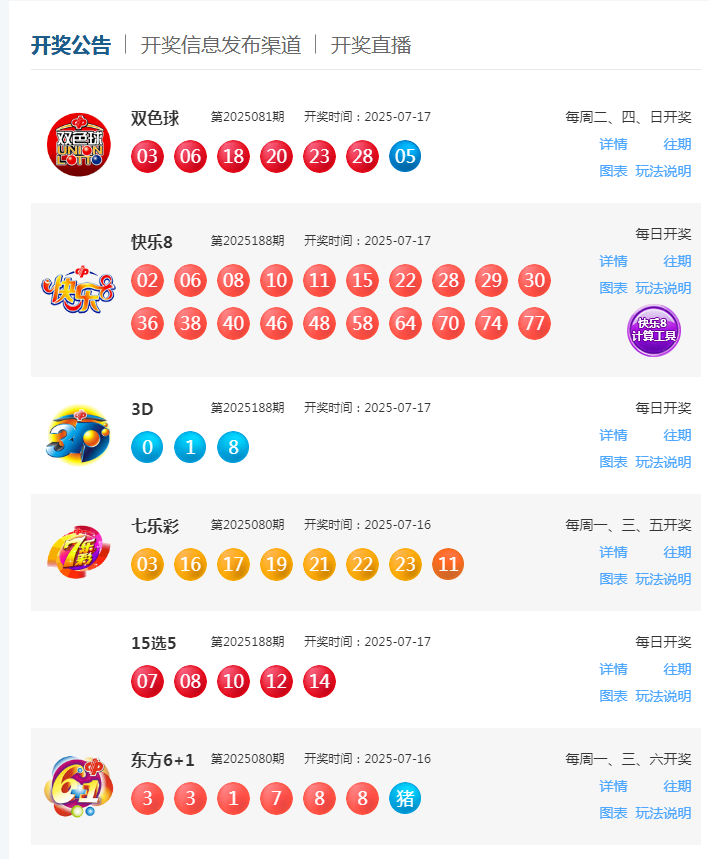Switch to the 开奖直播 tab
709x859 pixels.
point(370,45)
